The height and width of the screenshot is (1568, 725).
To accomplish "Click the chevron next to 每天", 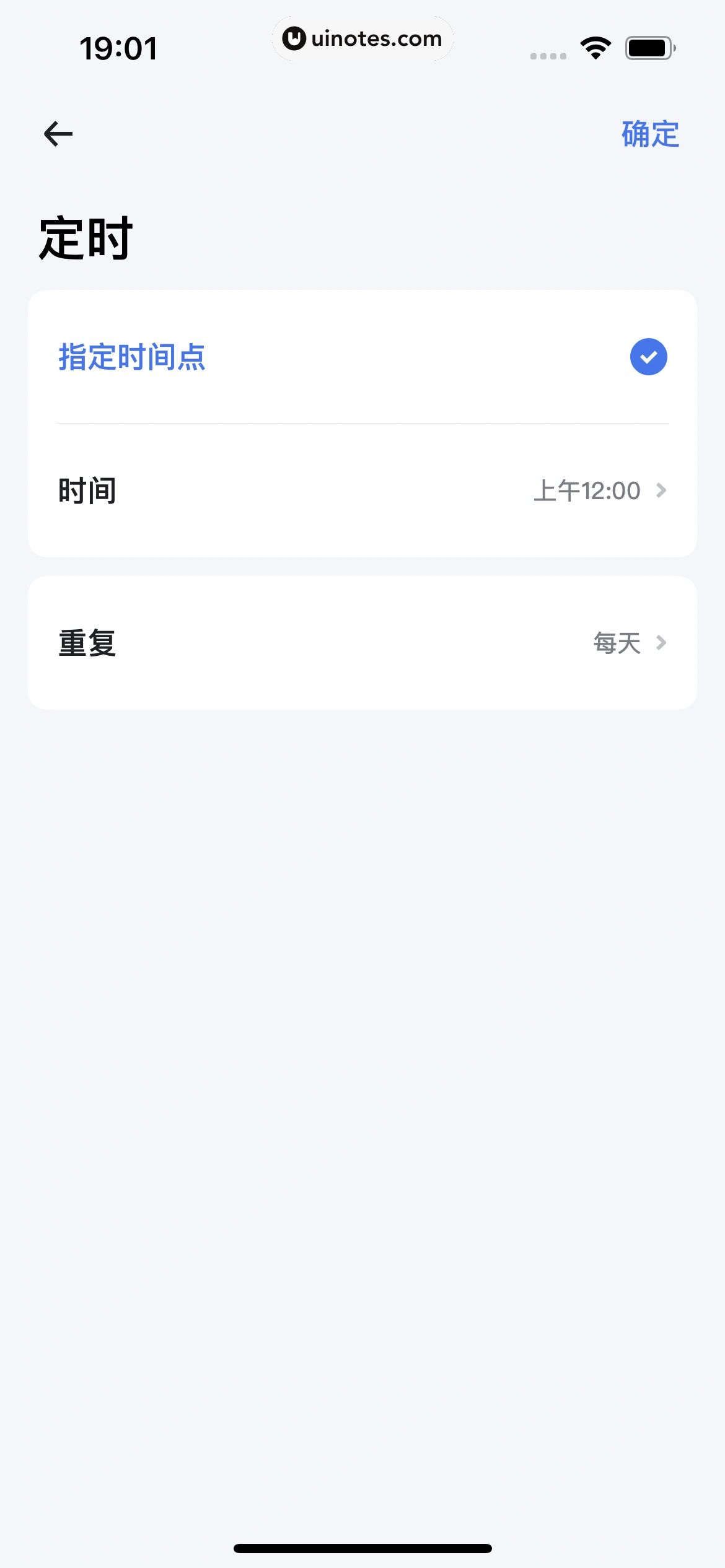I will click(662, 643).
